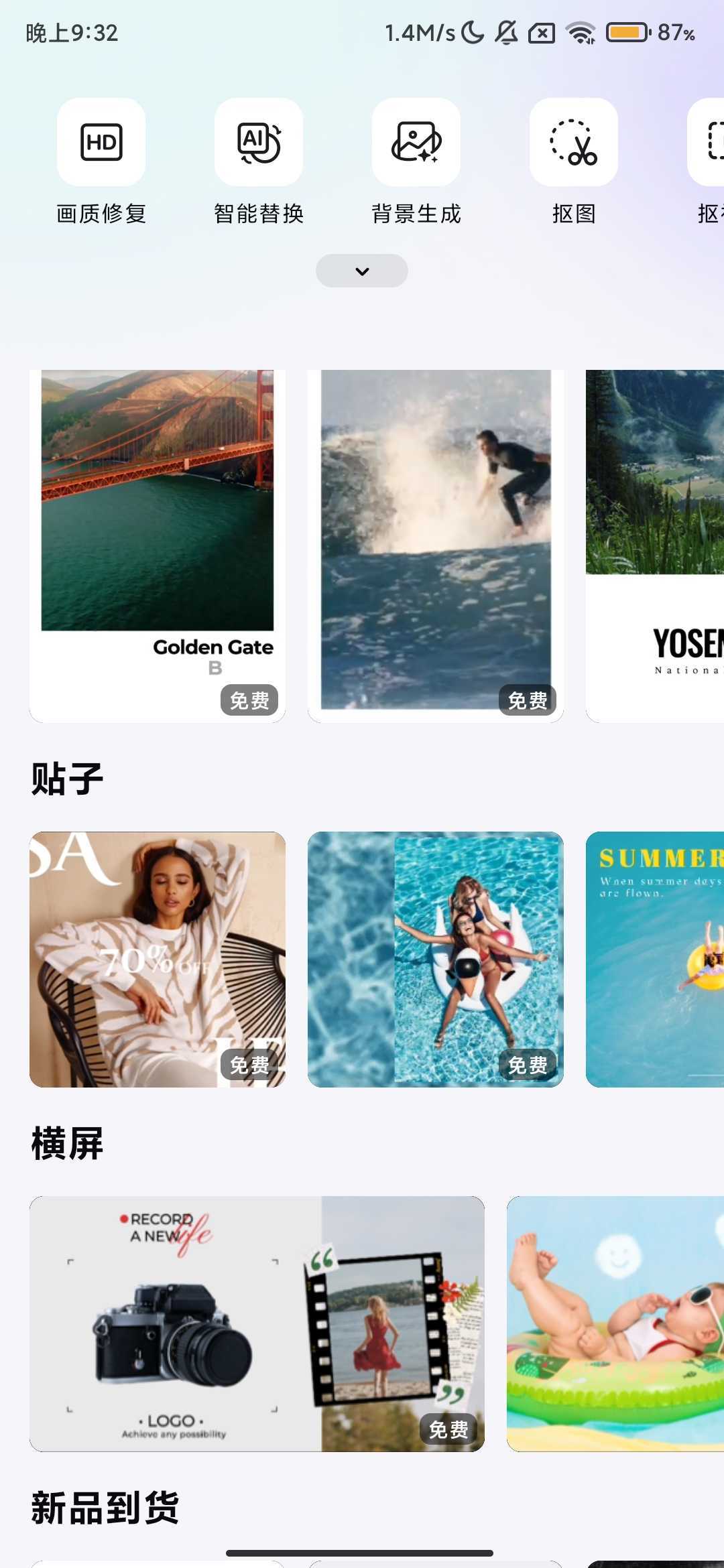Viewport: 724px width, 1568px height.
Task: Open the Record a New Life camera template
Action: point(257,1323)
